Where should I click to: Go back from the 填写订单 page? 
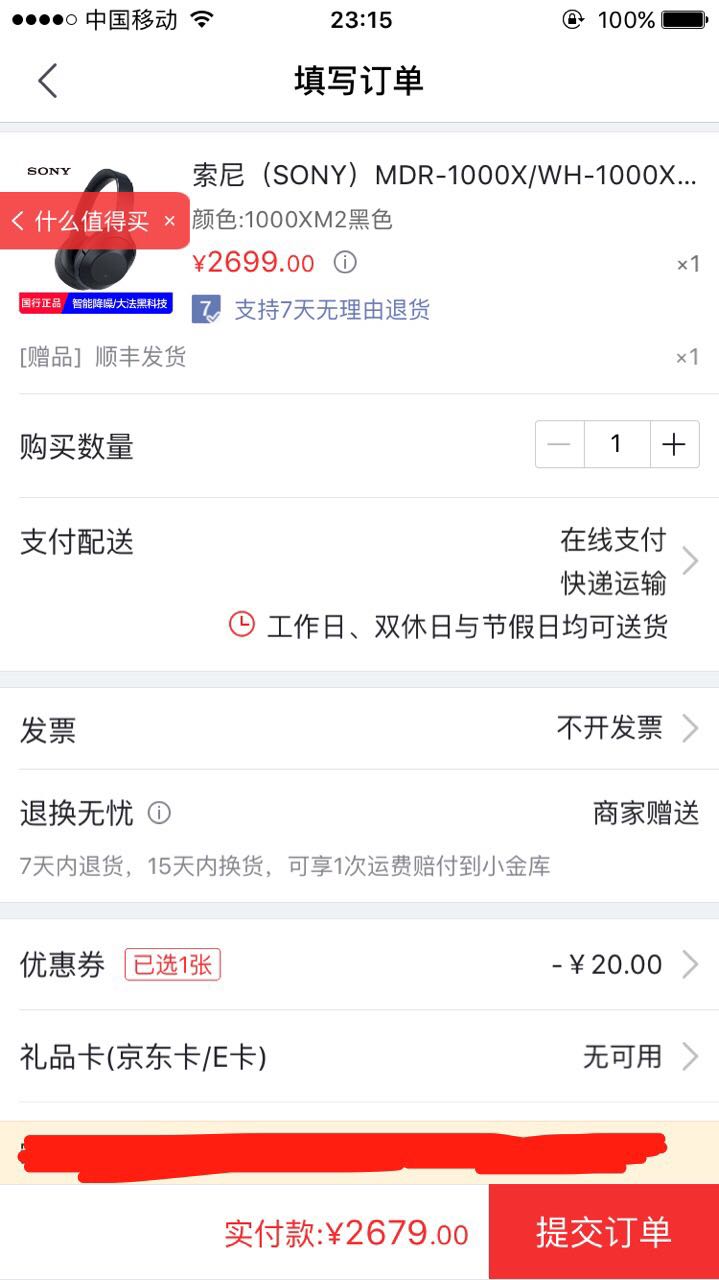47,80
